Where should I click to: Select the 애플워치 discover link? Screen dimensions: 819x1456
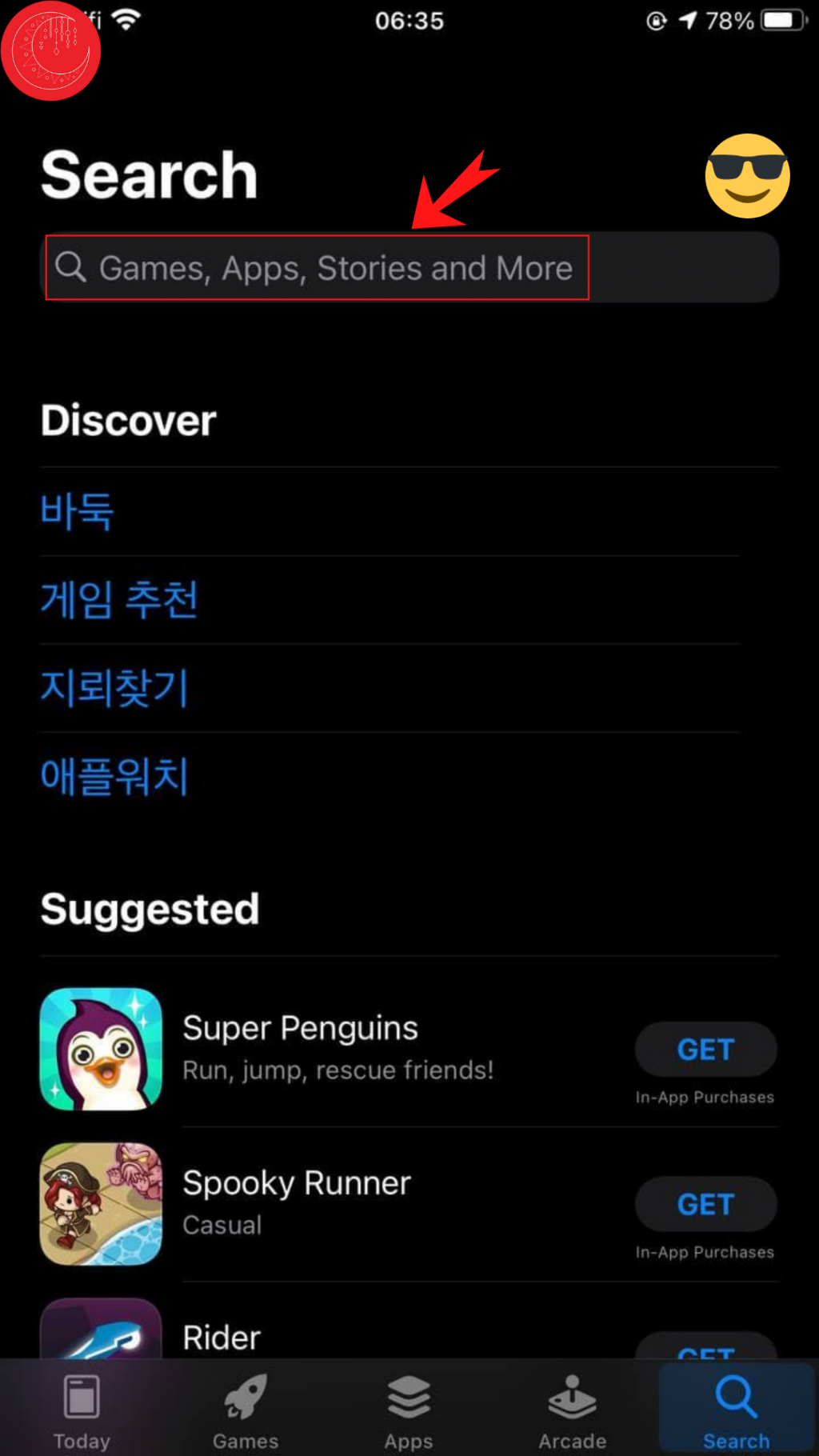(114, 776)
